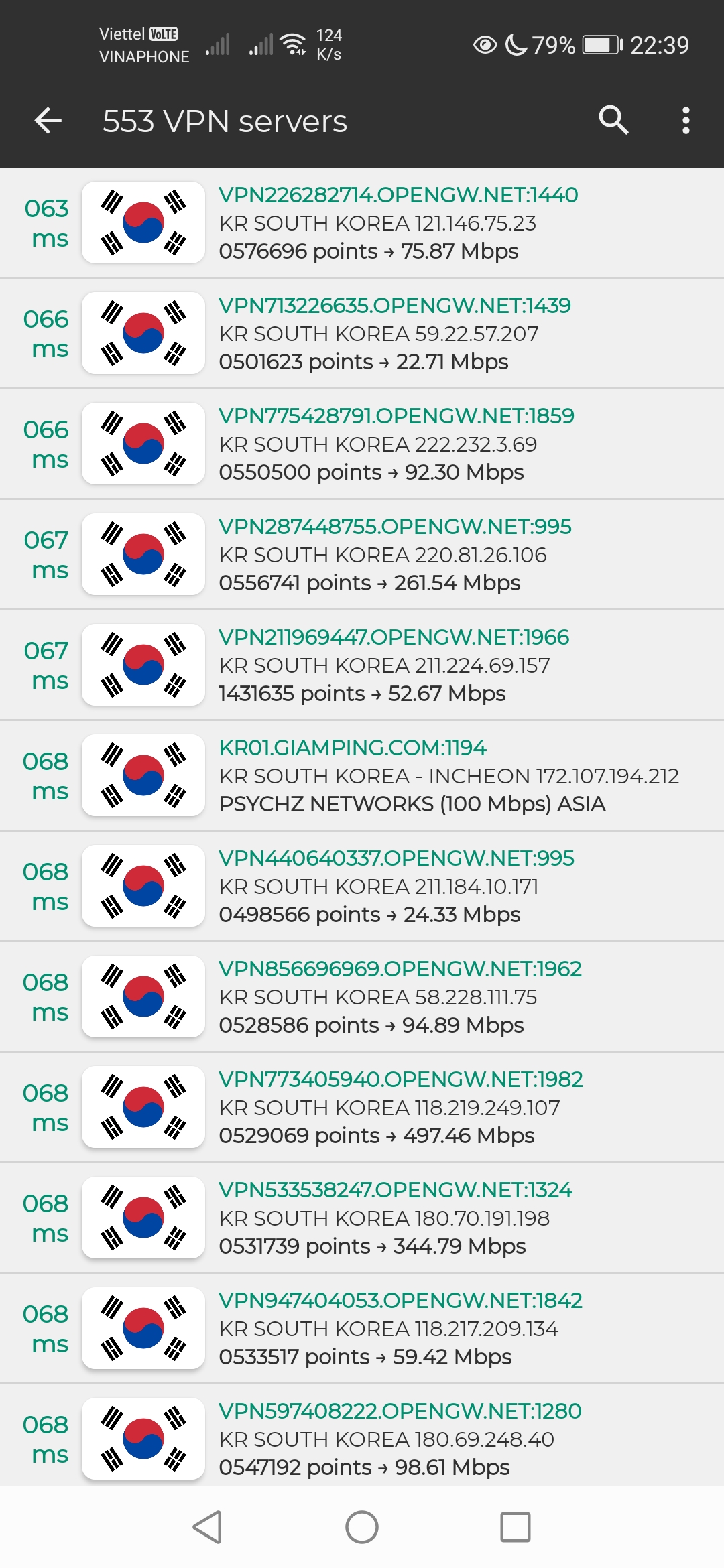Image resolution: width=724 pixels, height=1568 pixels.
Task: Select server VPN713226635.OPENGW.NET:1439
Action: [x=362, y=333]
